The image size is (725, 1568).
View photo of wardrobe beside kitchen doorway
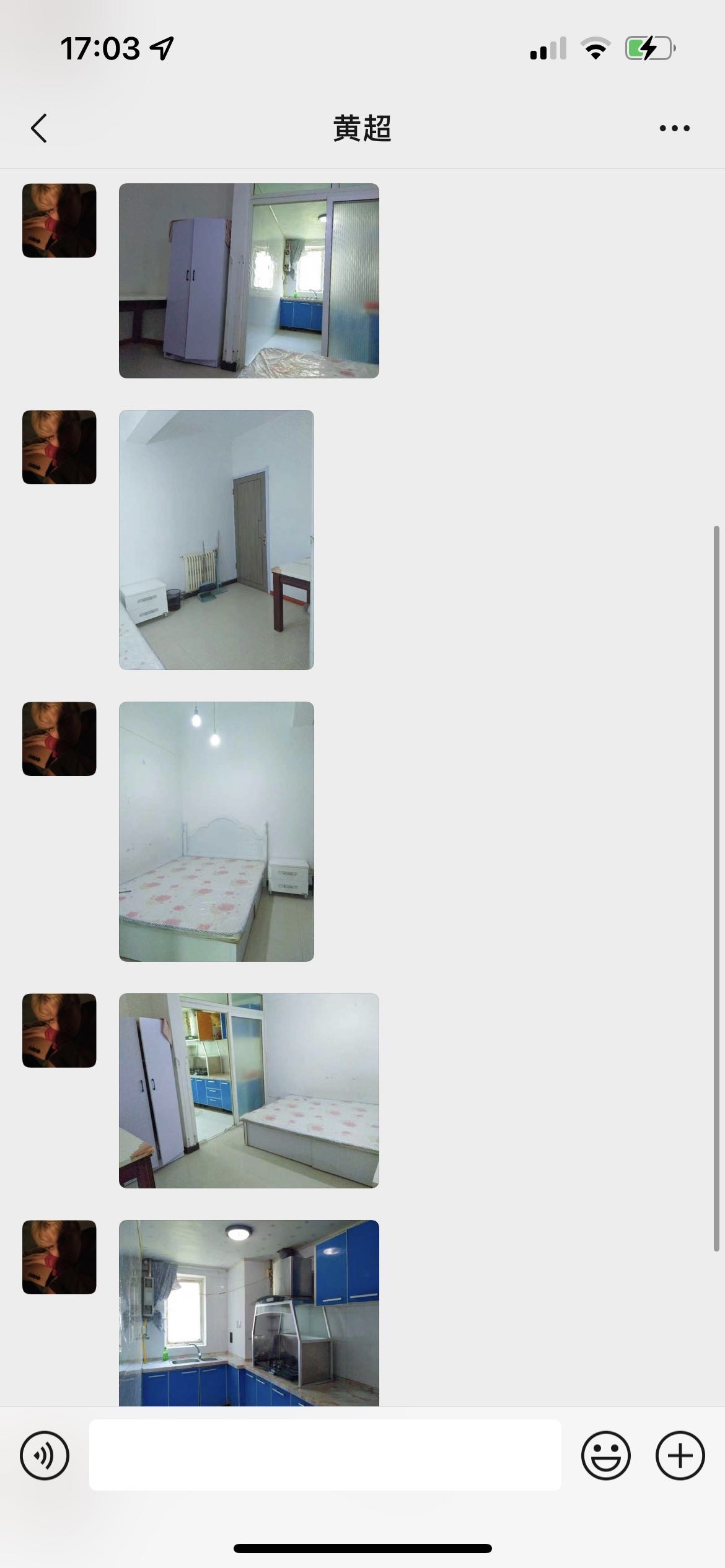coord(248,281)
